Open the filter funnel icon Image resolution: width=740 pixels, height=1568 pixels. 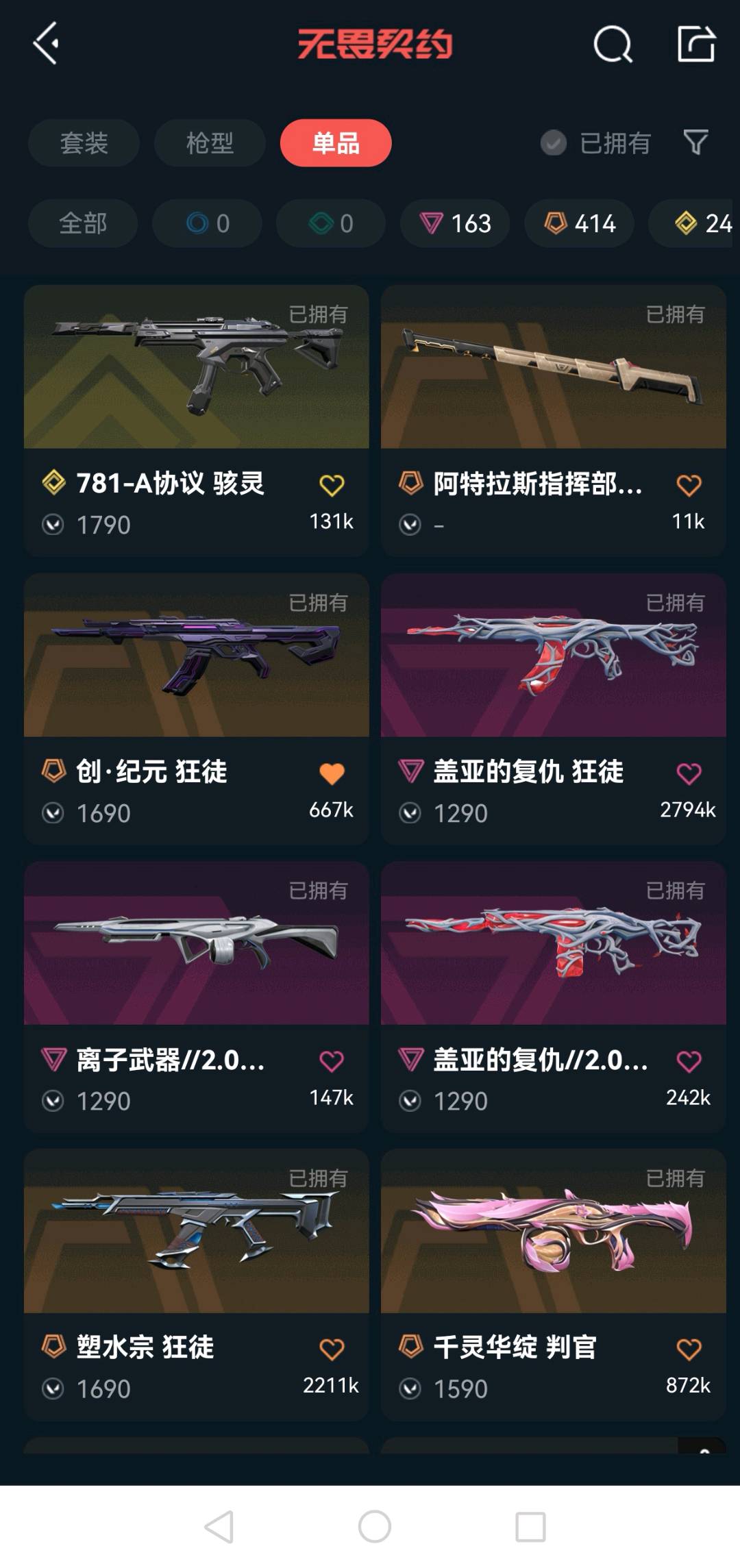(695, 142)
